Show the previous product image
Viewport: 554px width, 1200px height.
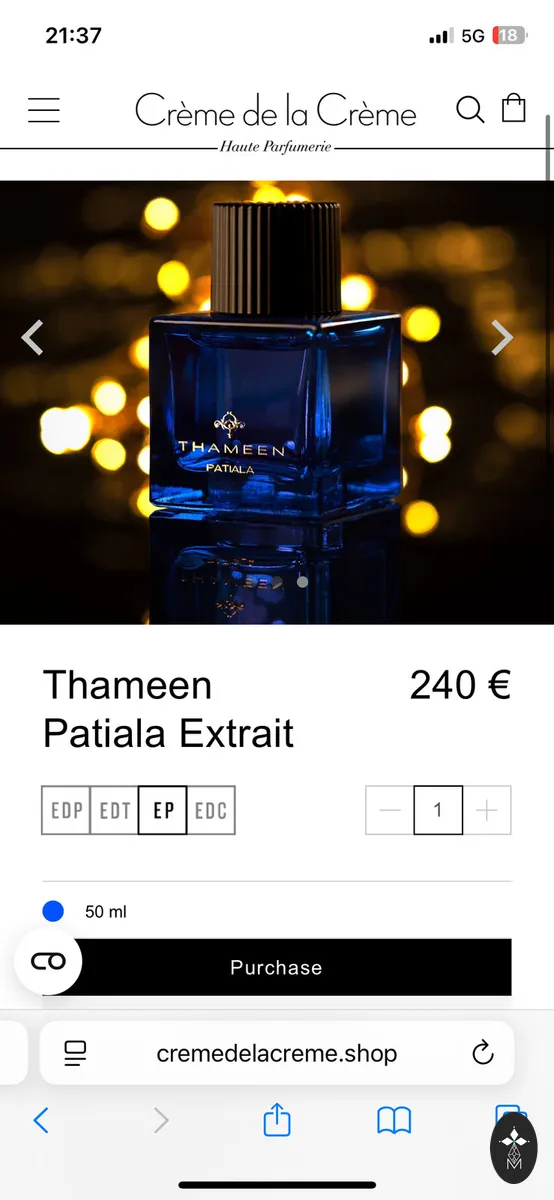tap(33, 338)
